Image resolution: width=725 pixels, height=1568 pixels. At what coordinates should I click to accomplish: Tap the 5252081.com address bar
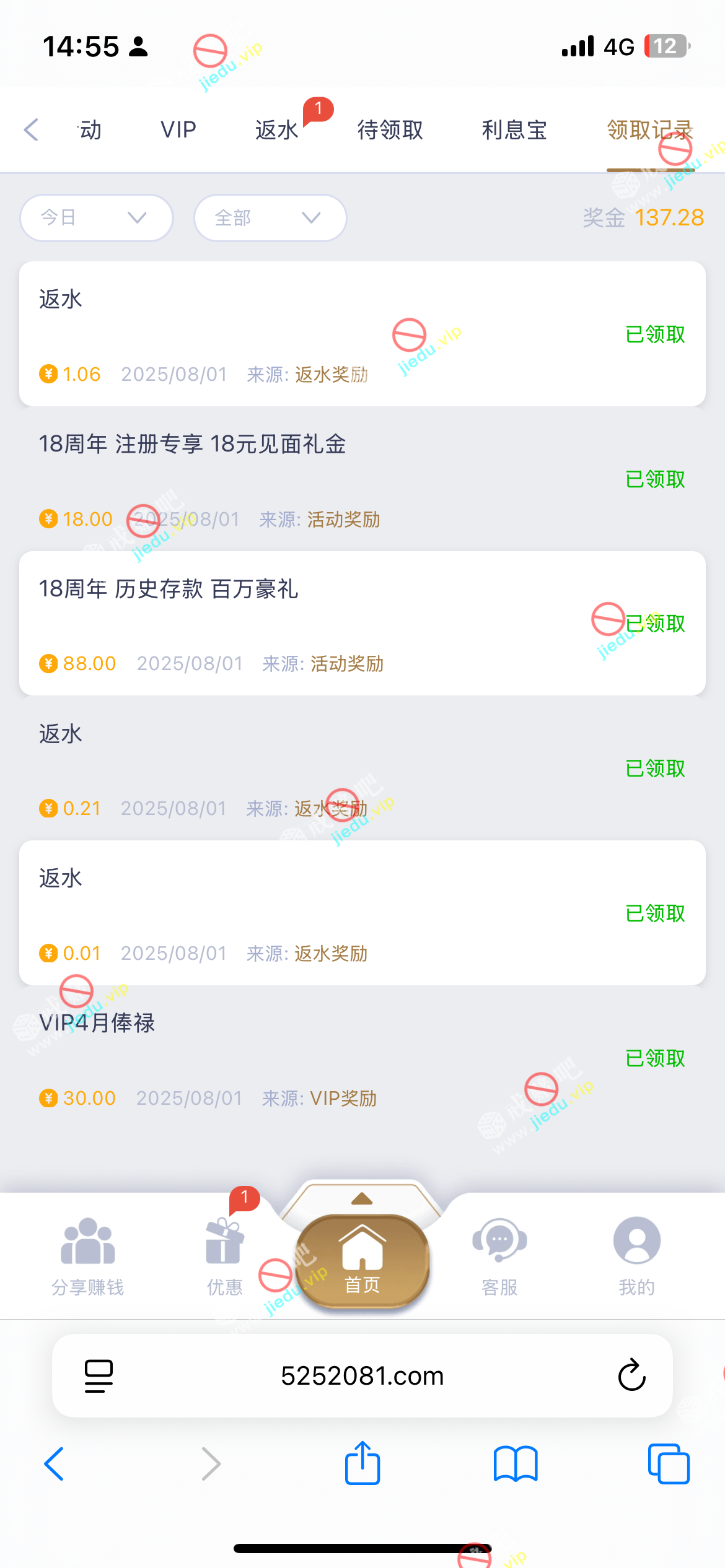click(x=362, y=1375)
